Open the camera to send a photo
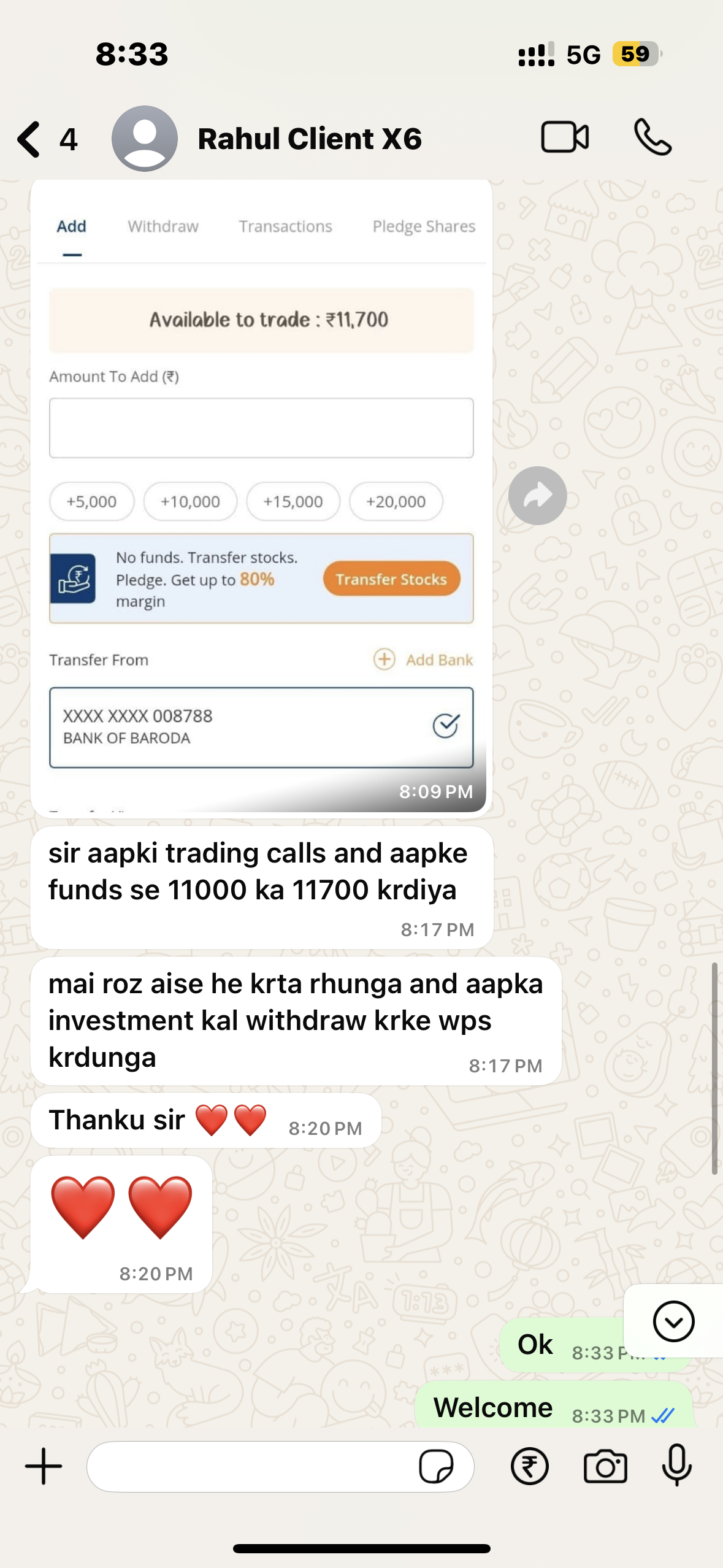This screenshot has height=1568, width=723. click(605, 1466)
